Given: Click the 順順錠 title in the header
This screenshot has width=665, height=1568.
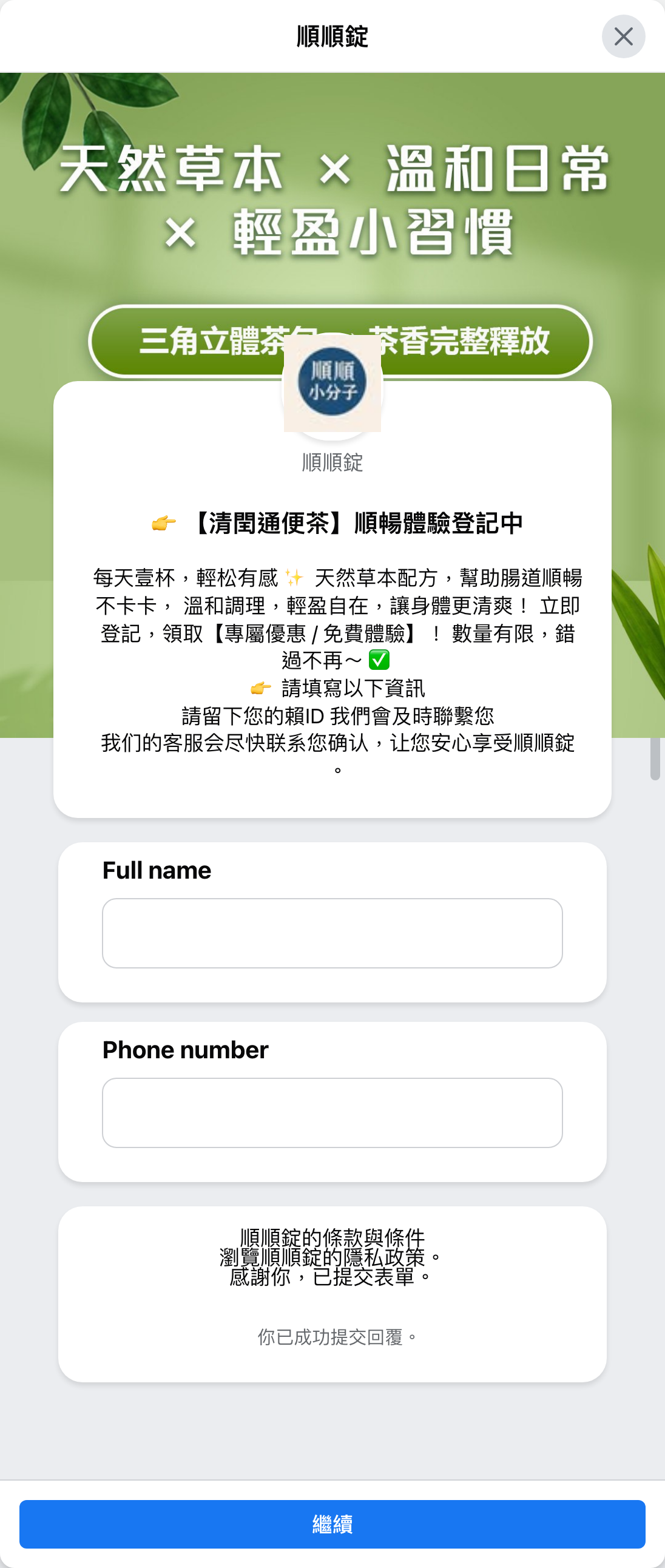Looking at the screenshot, I should click(332, 36).
